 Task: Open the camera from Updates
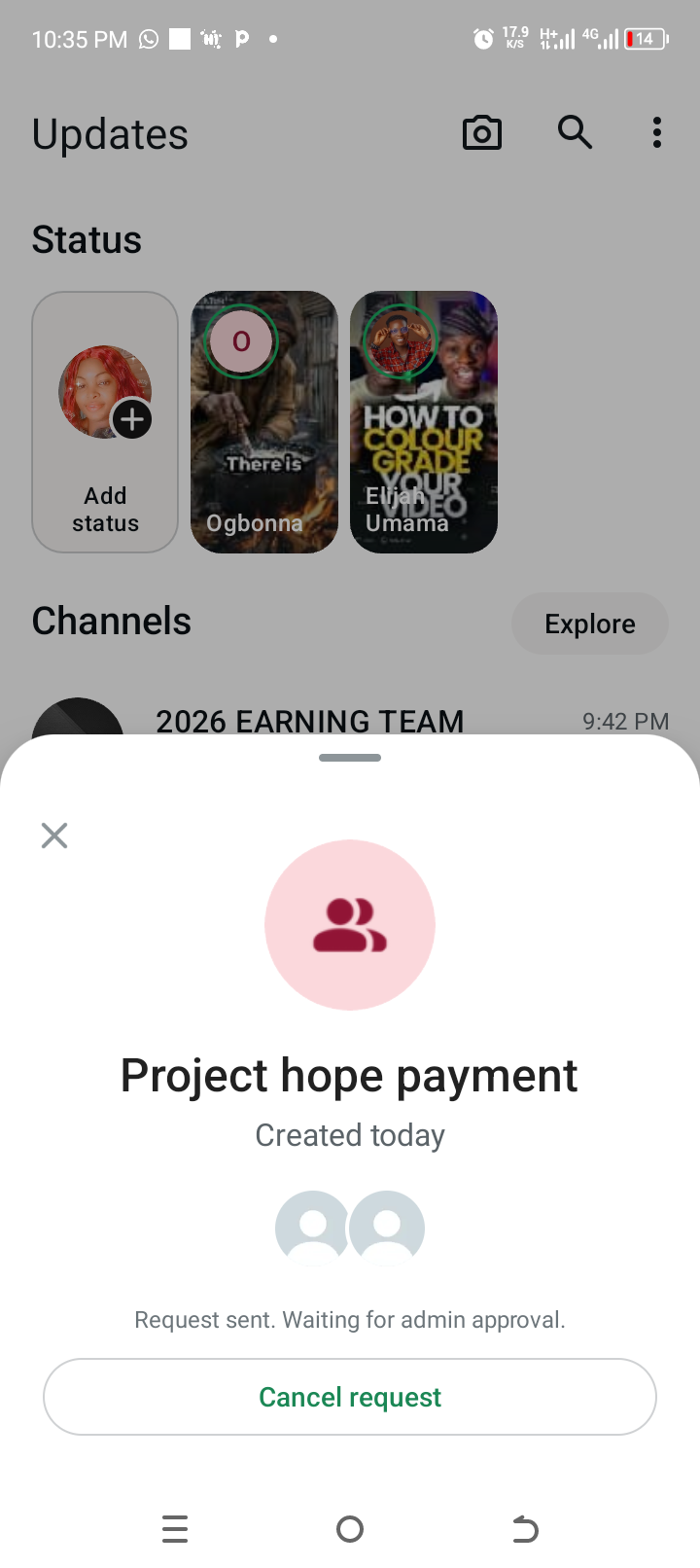coord(481,133)
